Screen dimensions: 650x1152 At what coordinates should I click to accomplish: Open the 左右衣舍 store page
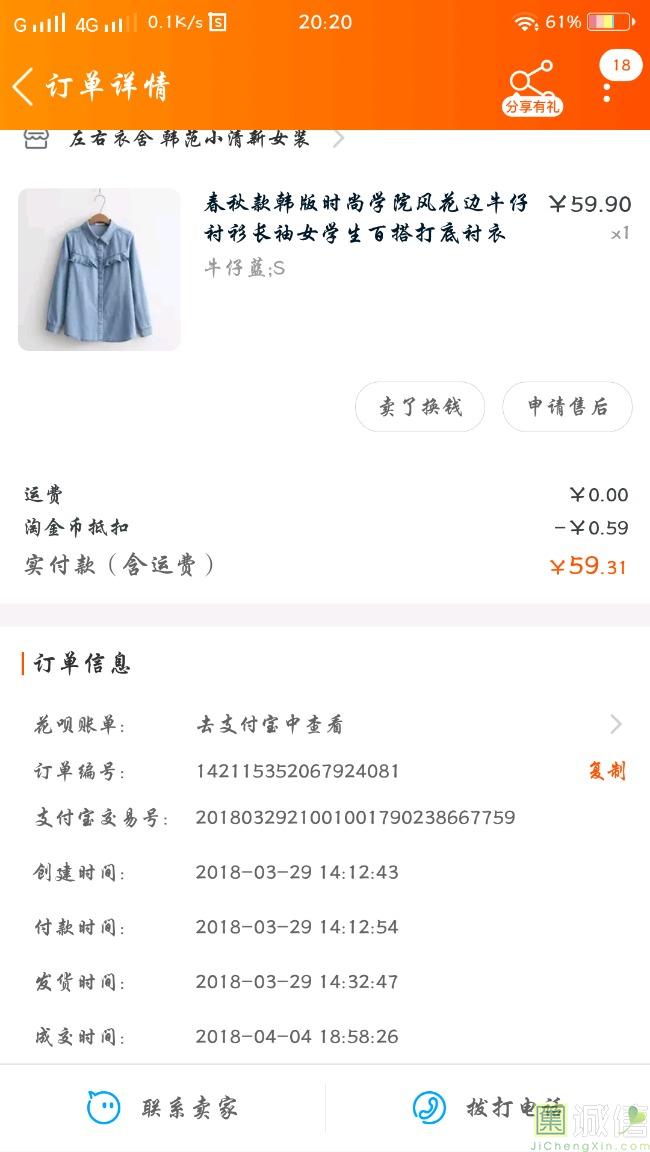pos(188,139)
